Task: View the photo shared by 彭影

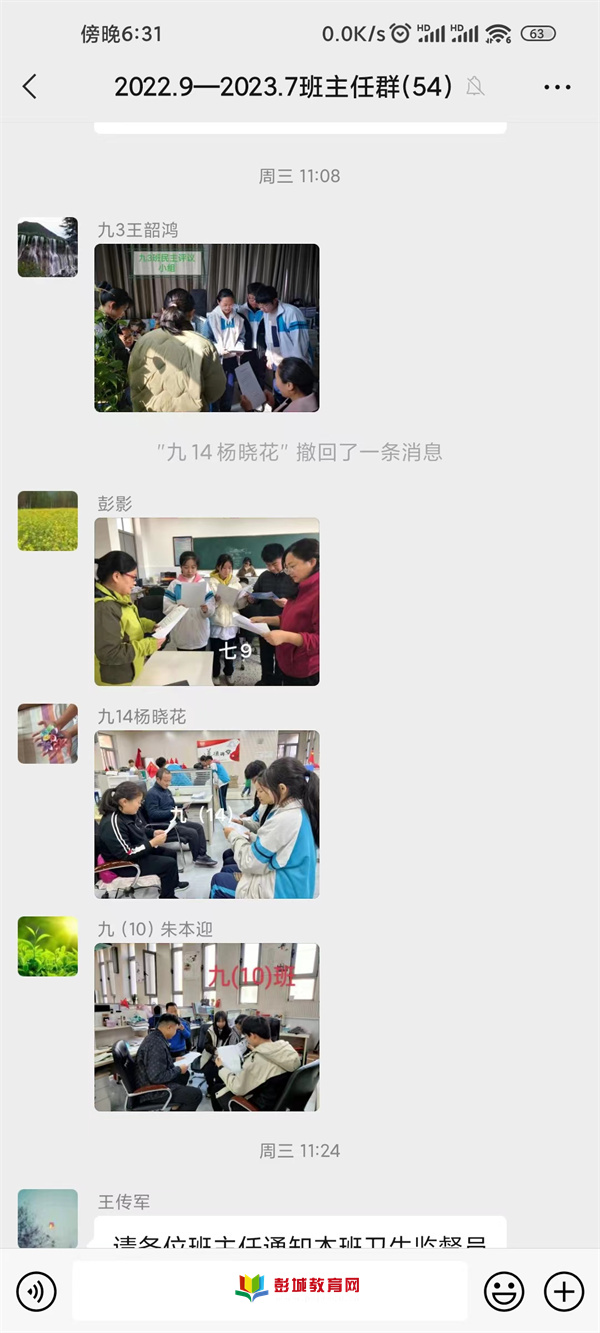Action: coord(207,601)
